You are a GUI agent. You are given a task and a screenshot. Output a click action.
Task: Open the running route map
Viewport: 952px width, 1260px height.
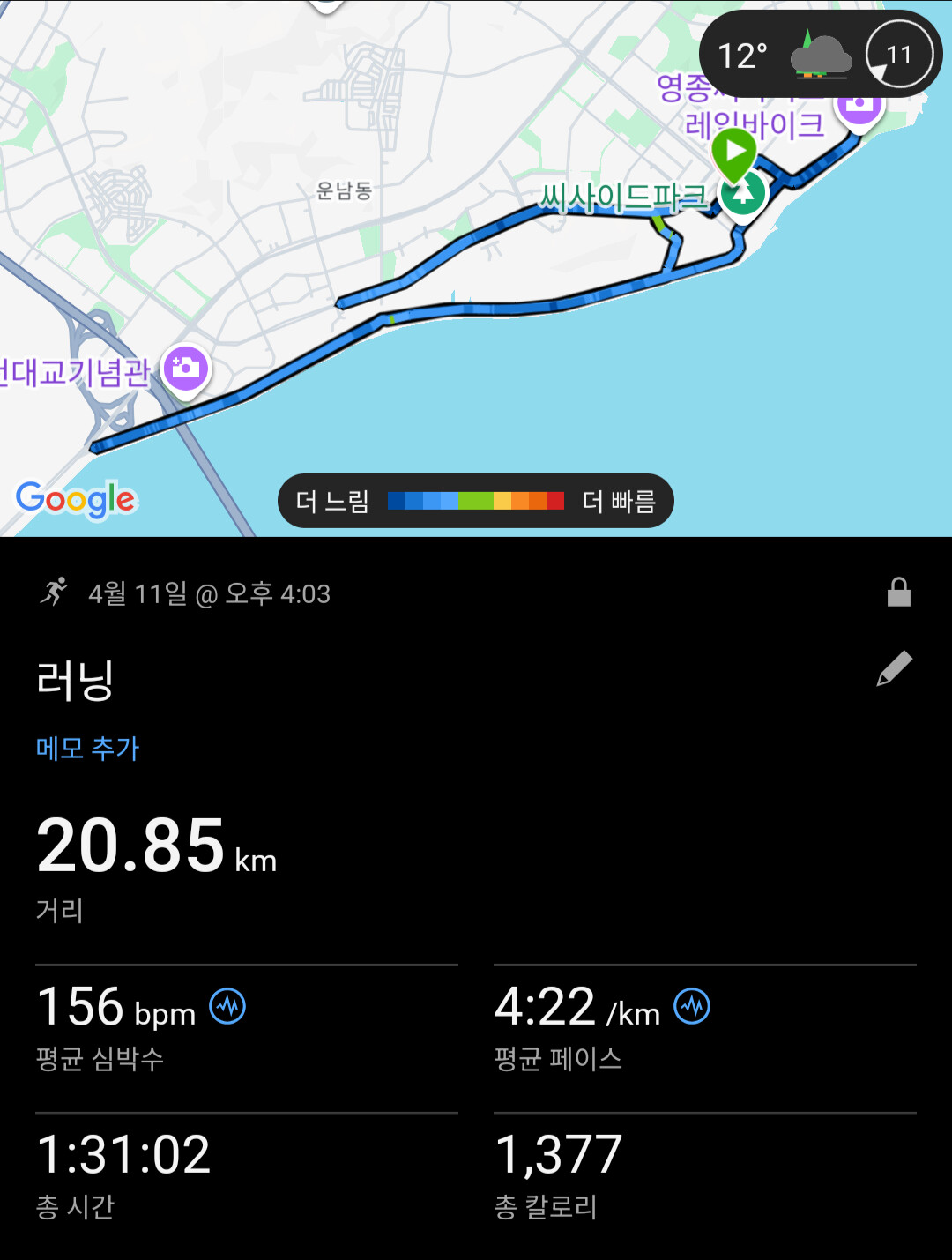pos(476,268)
